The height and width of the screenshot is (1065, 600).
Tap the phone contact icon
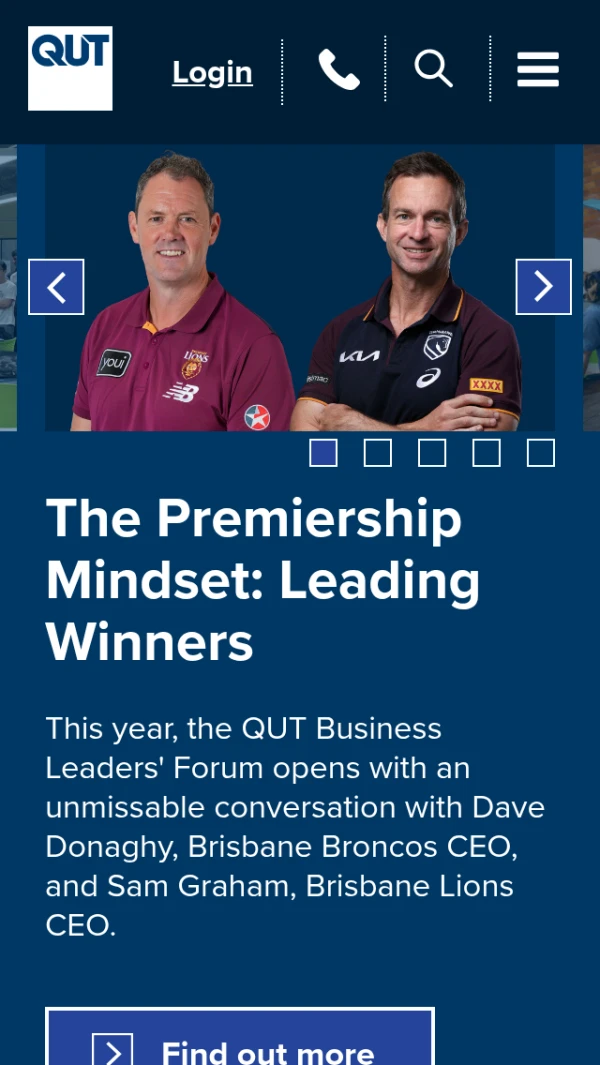tap(339, 70)
